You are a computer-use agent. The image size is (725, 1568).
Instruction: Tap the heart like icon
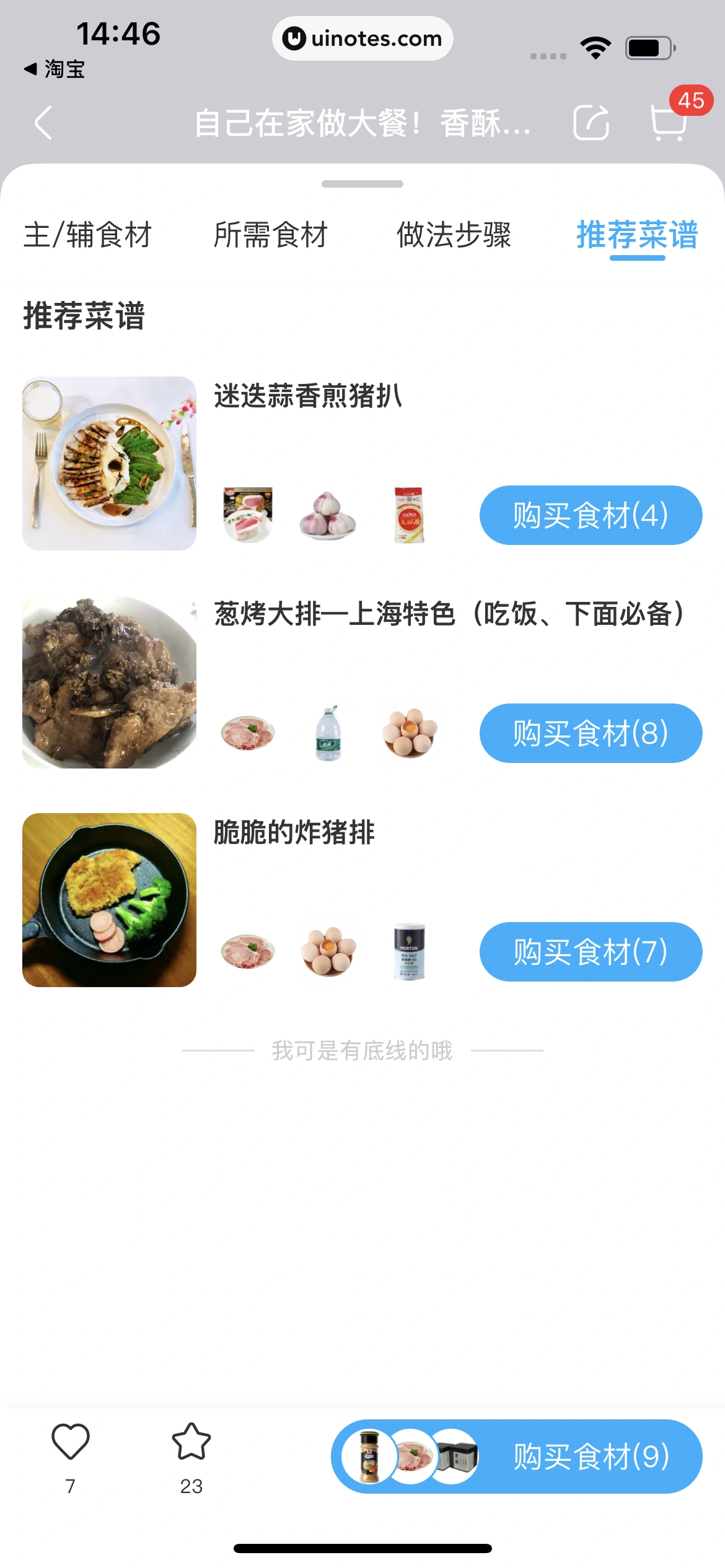[69, 1449]
